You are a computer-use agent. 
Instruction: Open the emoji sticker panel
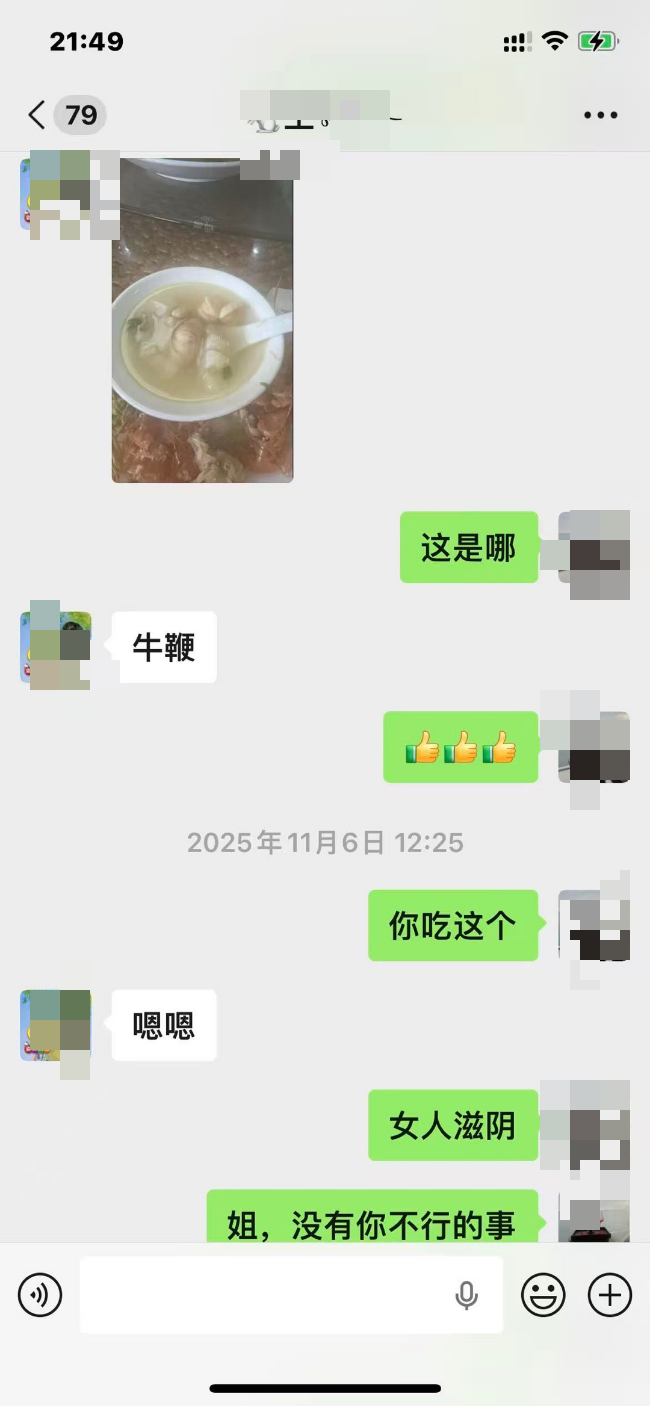543,1295
